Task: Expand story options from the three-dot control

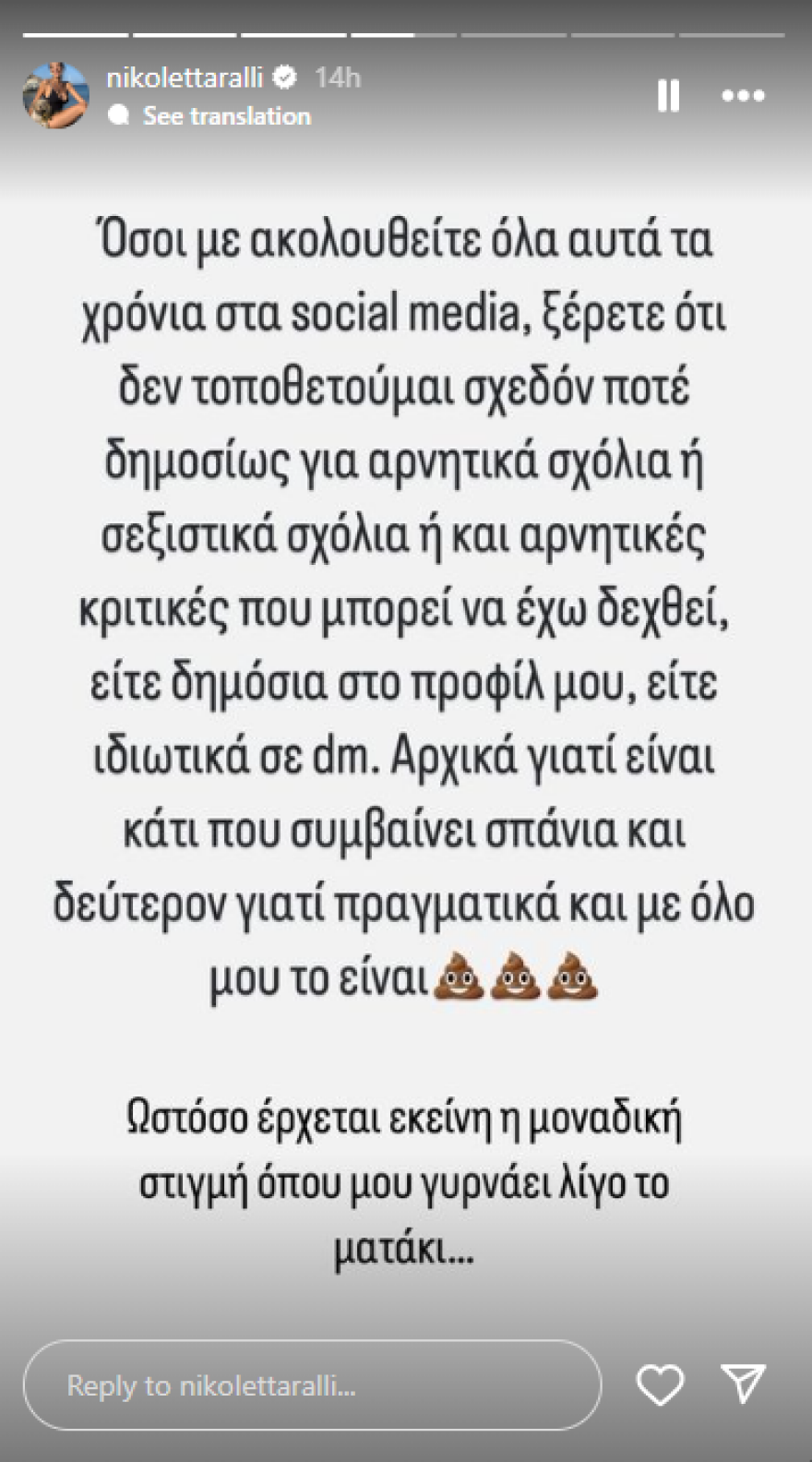Action: [744, 95]
